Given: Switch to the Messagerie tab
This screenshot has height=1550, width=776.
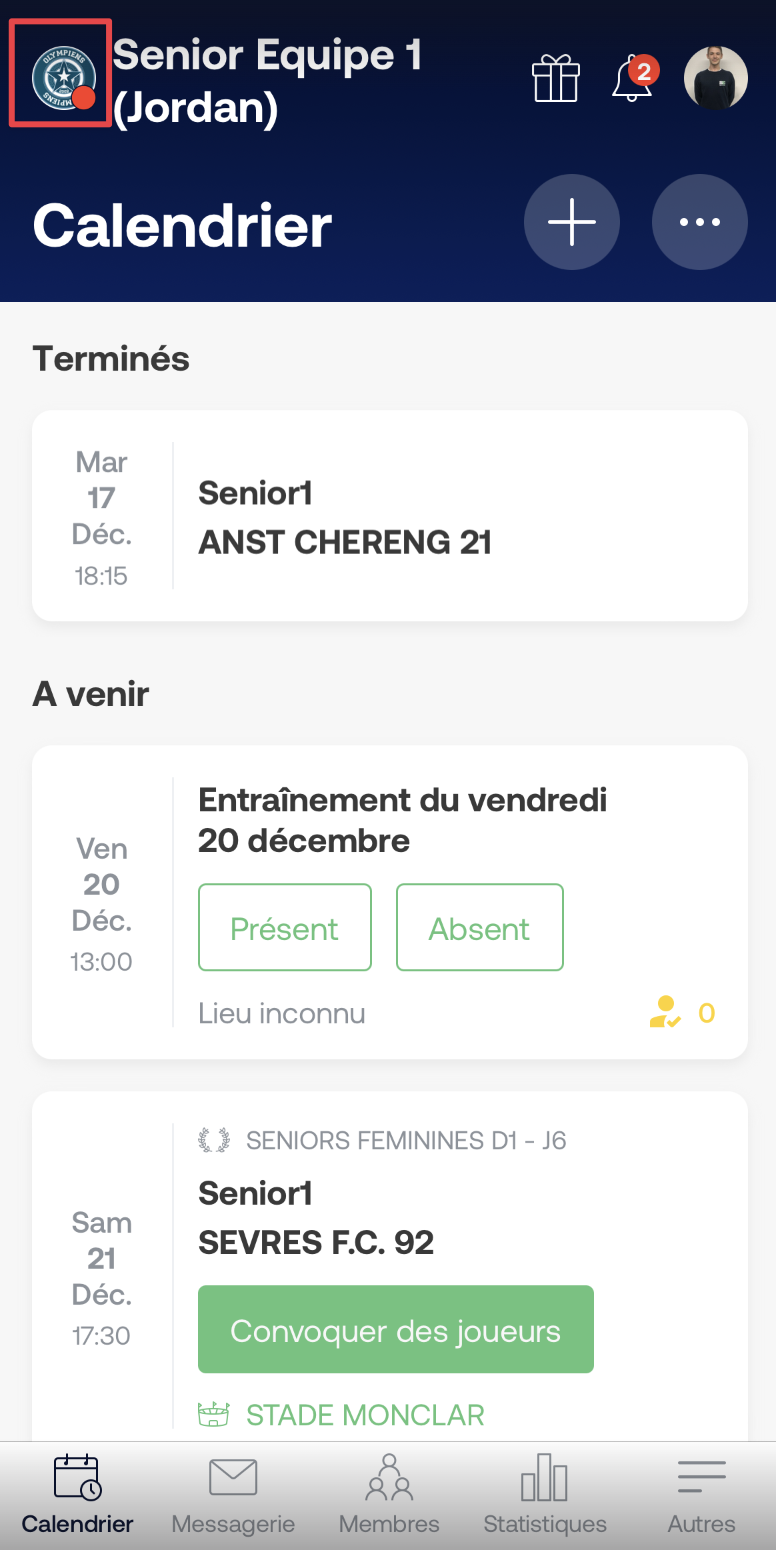Looking at the screenshot, I should point(233,1495).
